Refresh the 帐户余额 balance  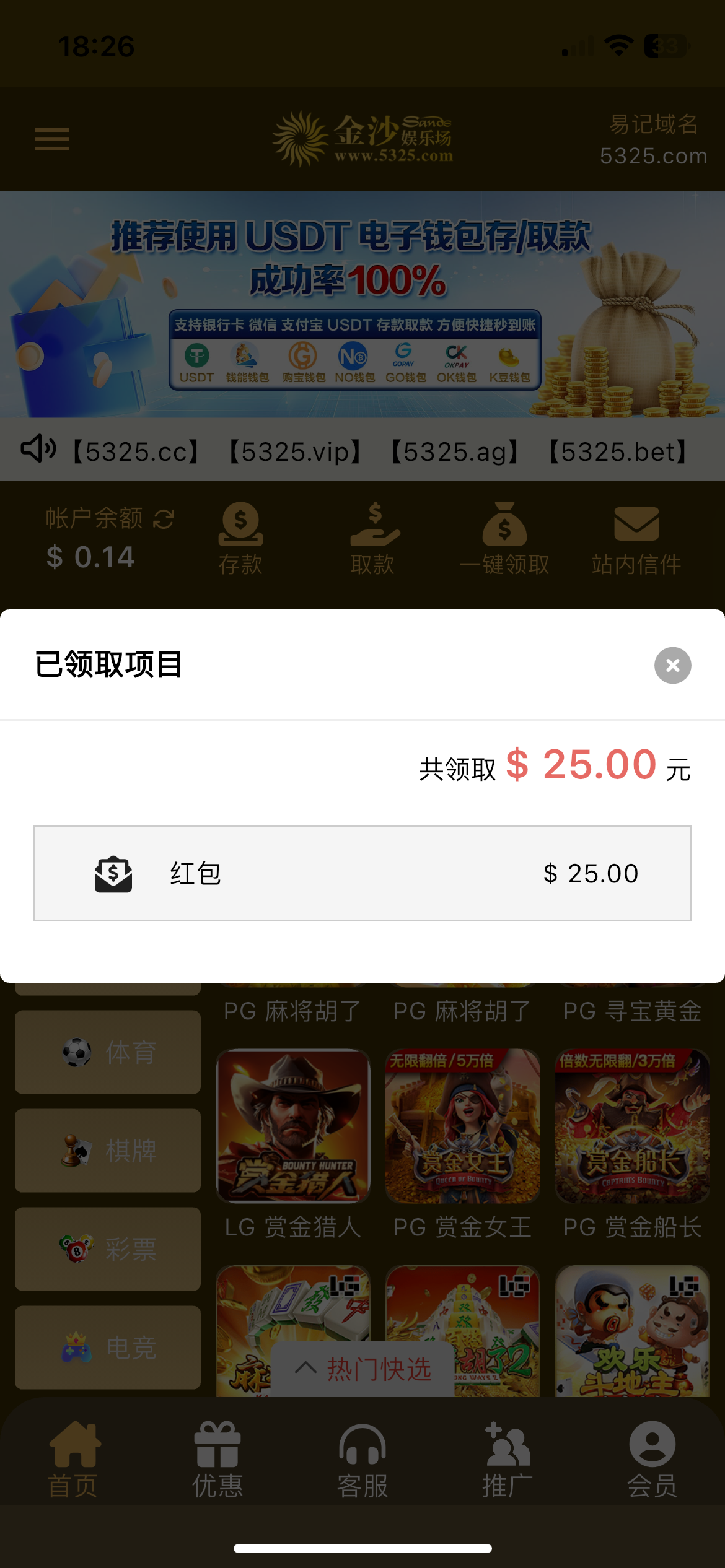[x=164, y=518]
